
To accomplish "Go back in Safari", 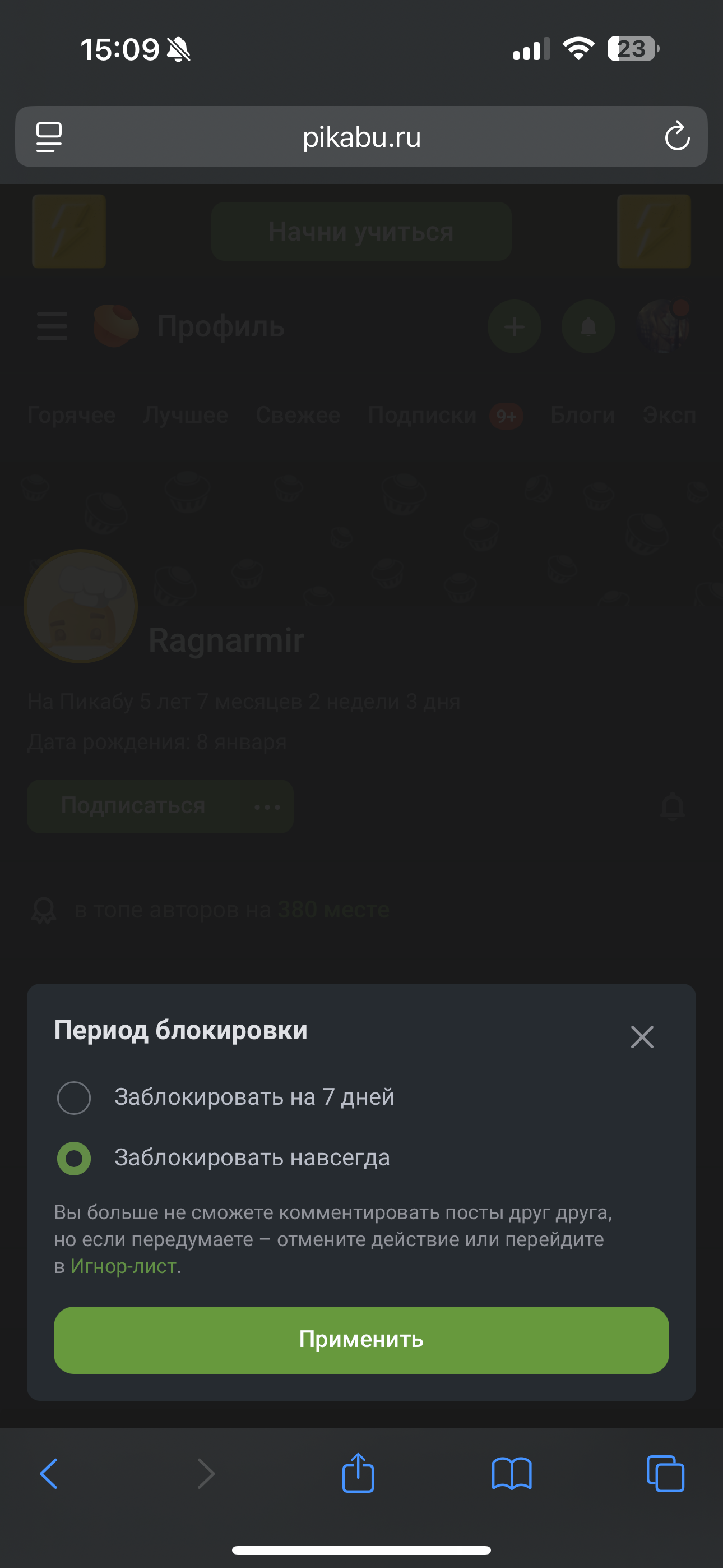I will (x=49, y=1474).
